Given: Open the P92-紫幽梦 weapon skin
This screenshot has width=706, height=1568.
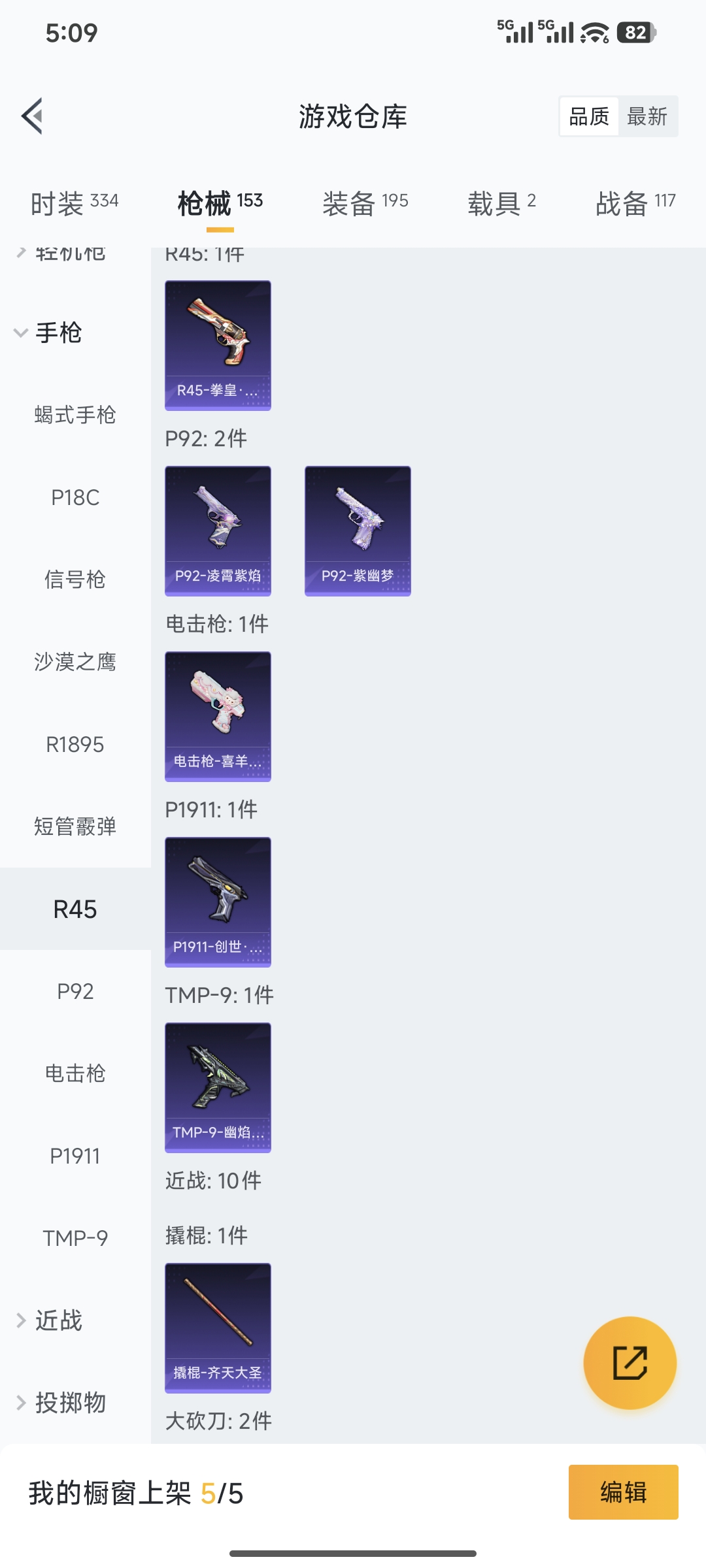Looking at the screenshot, I should (x=358, y=531).
